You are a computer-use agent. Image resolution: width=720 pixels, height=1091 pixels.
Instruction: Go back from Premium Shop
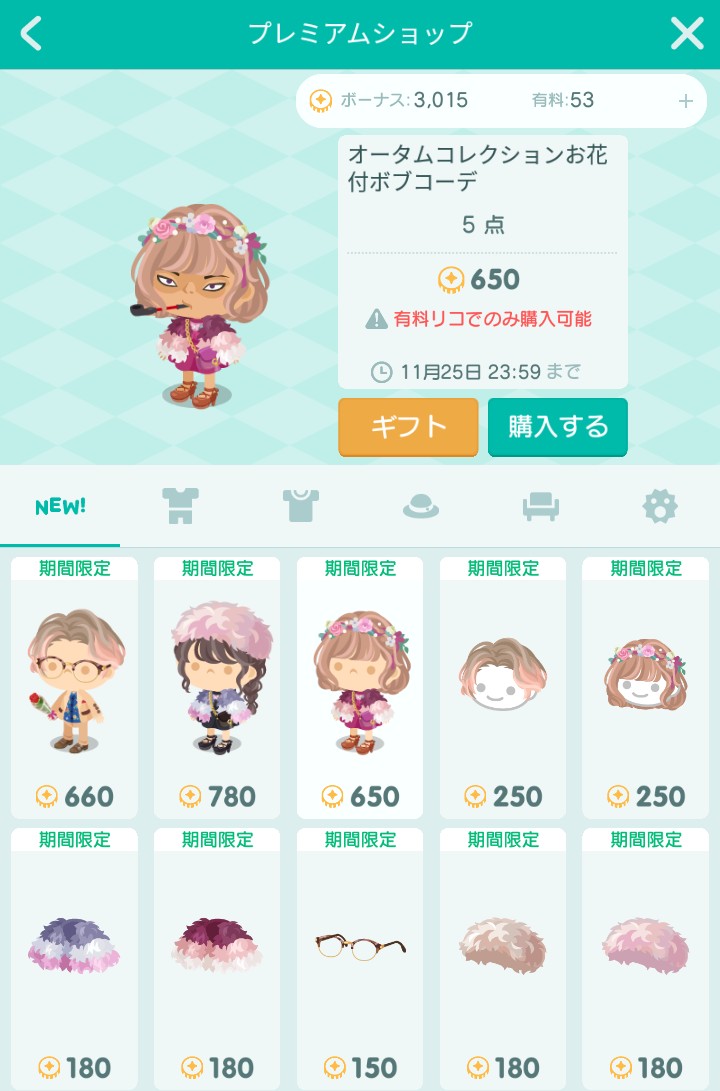32,34
